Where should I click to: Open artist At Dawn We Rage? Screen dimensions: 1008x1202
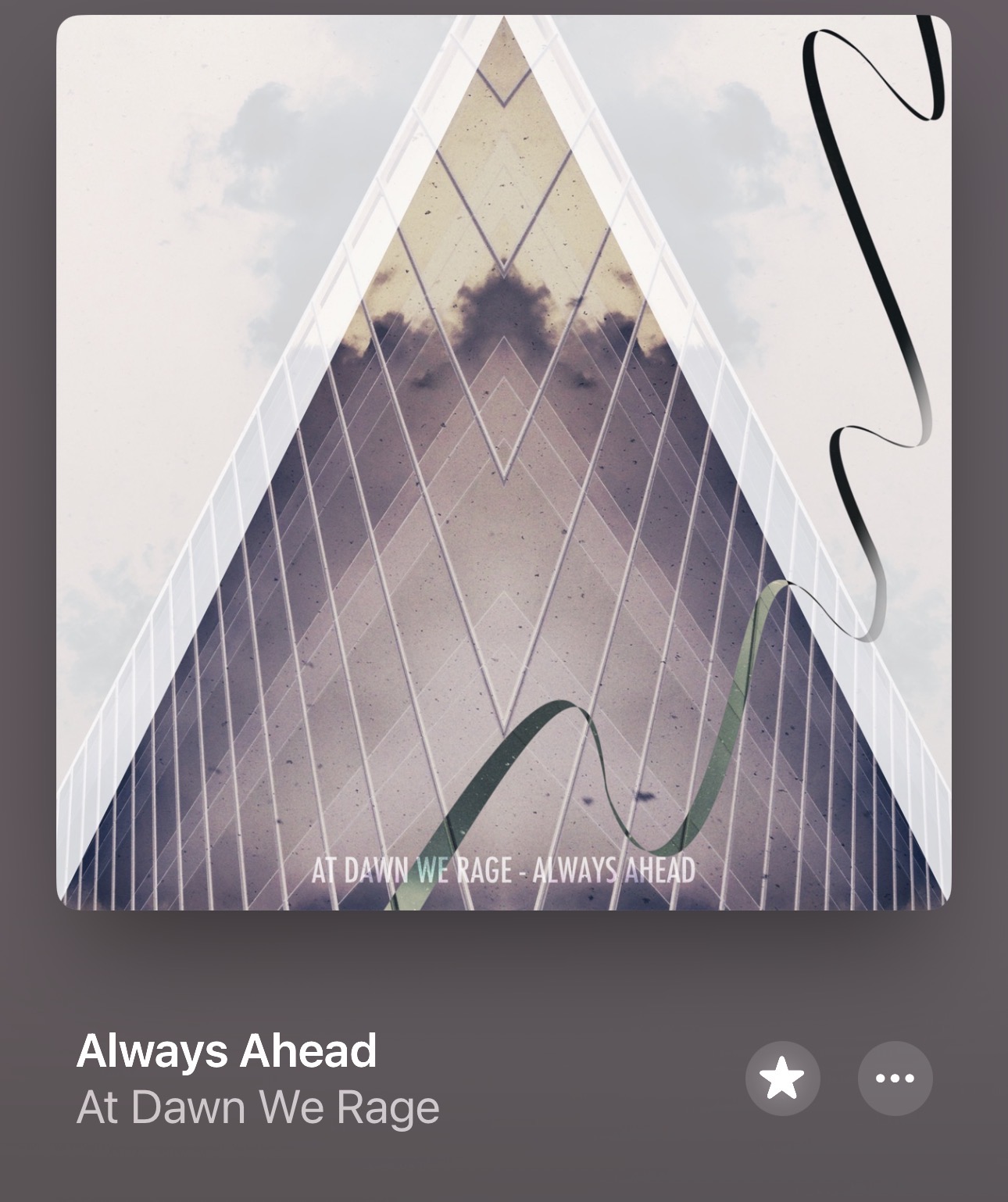coord(258,1107)
